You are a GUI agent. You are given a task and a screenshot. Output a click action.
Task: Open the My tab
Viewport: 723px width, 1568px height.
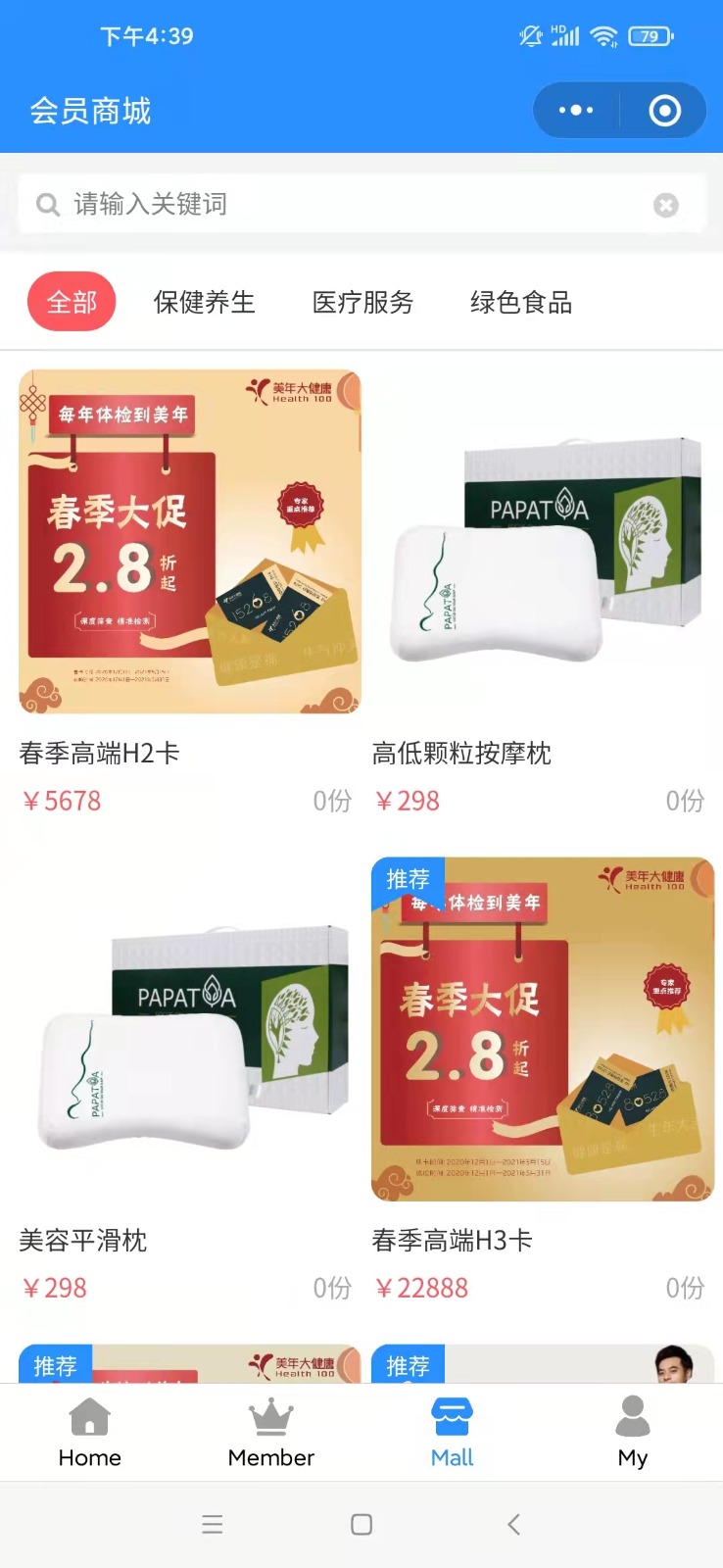pyautogui.click(x=633, y=1433)
